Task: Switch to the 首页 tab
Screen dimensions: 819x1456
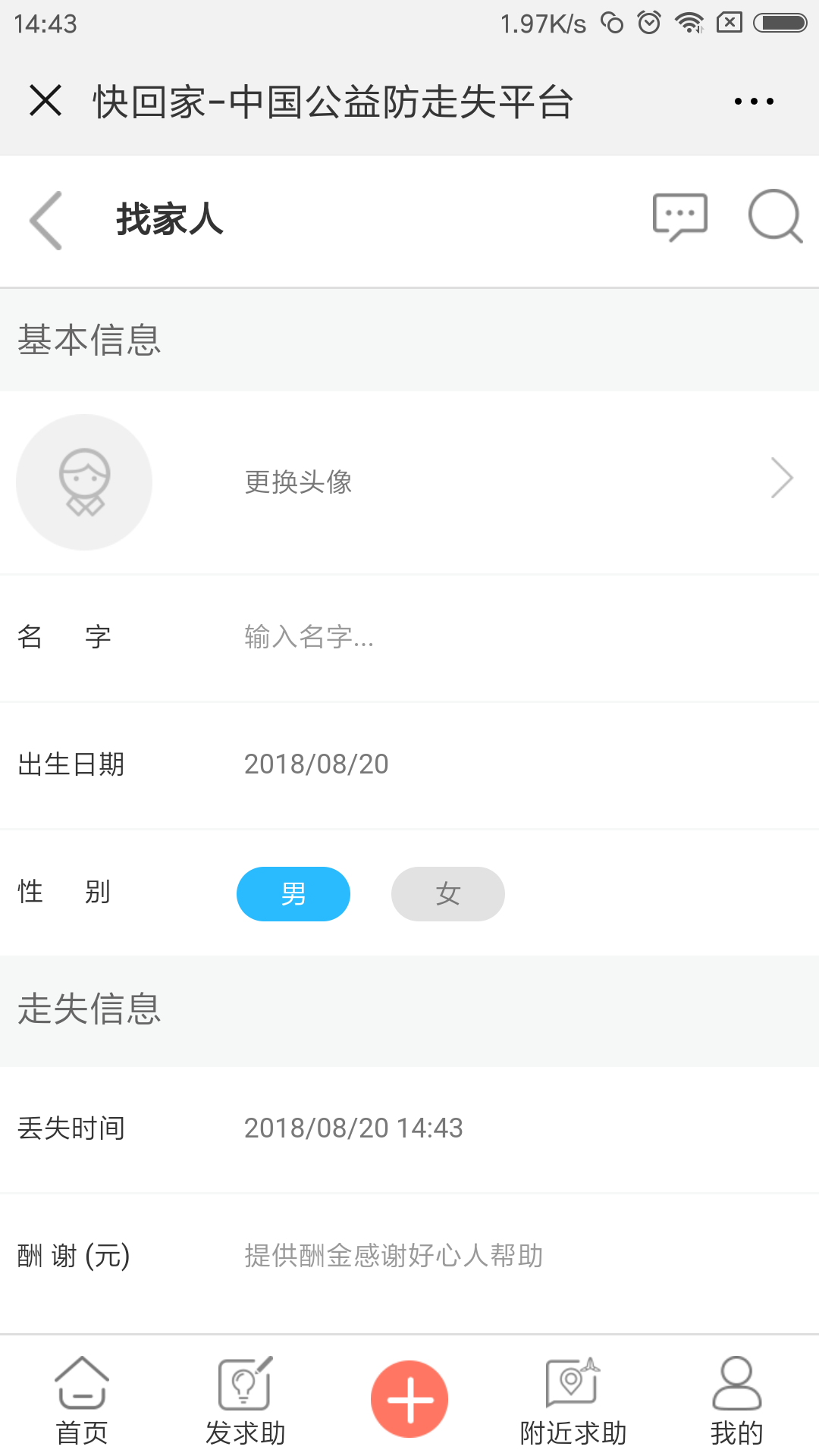Action: pos(82,1400)
